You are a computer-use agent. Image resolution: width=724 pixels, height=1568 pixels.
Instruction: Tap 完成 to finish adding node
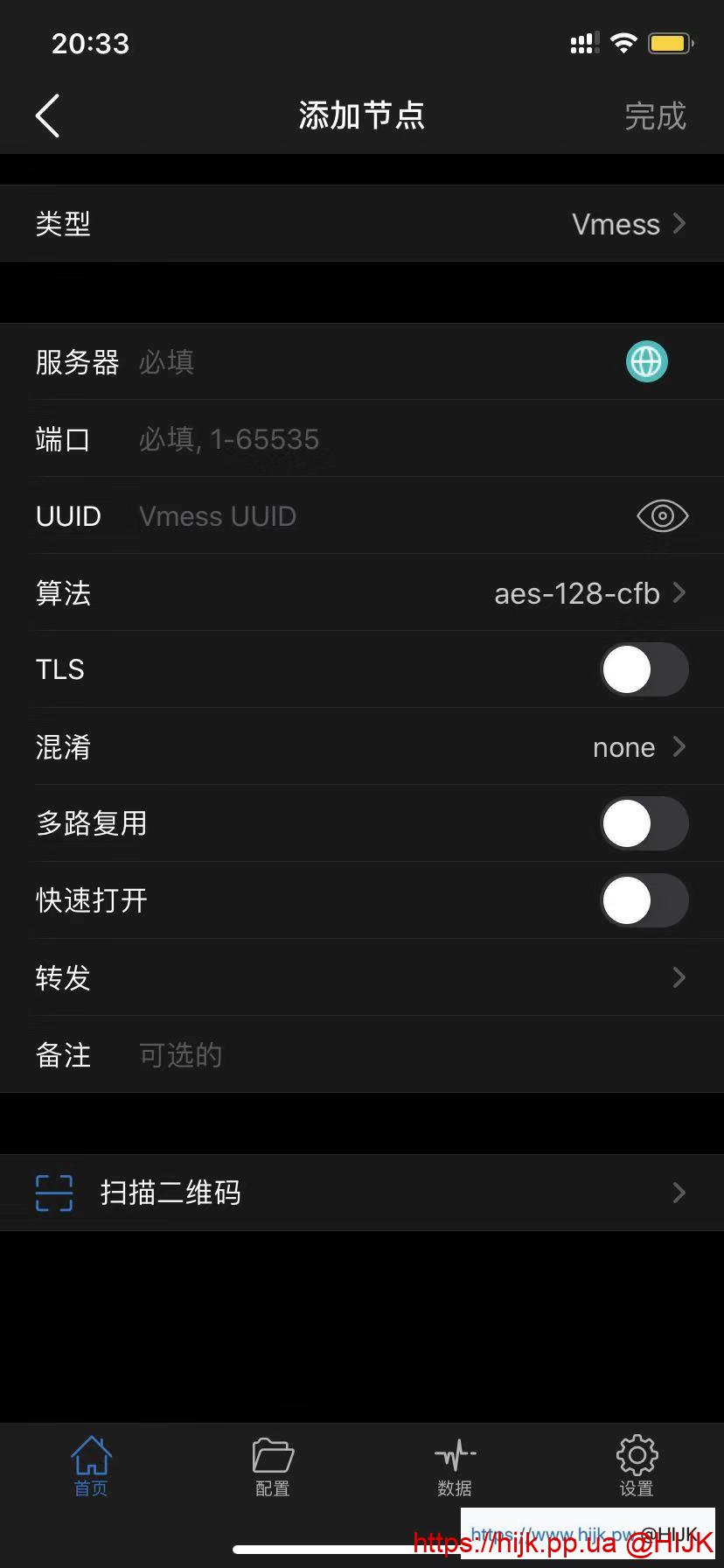(655, 116)
